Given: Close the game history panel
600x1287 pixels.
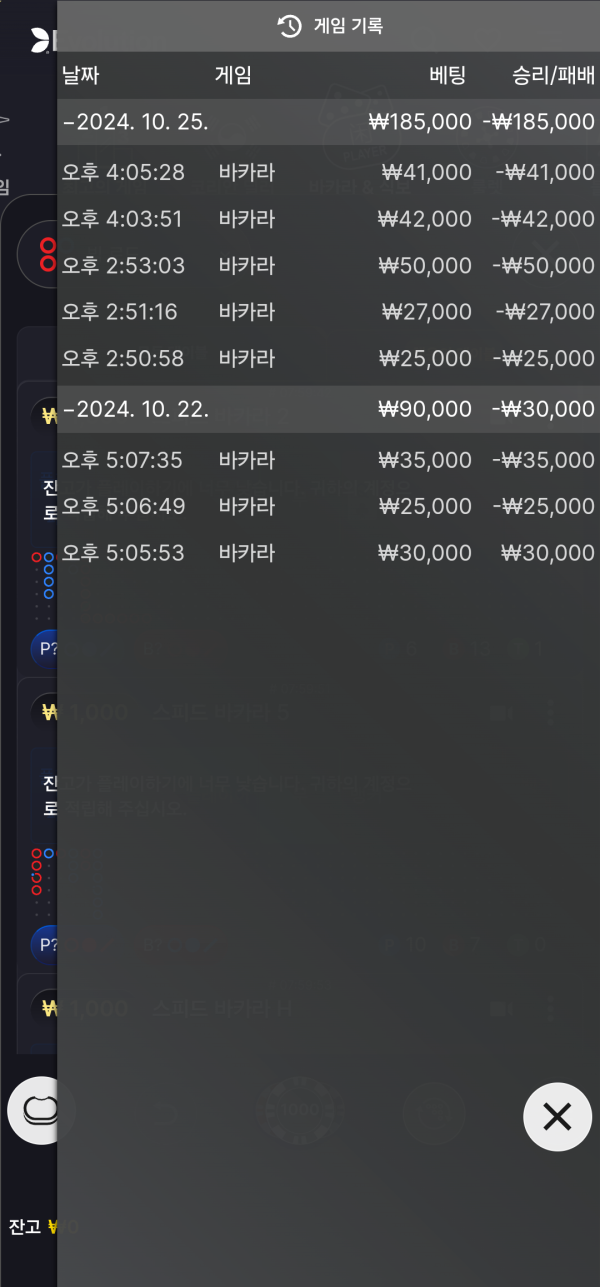Looking at the screenshot, I should (557, 1116).
